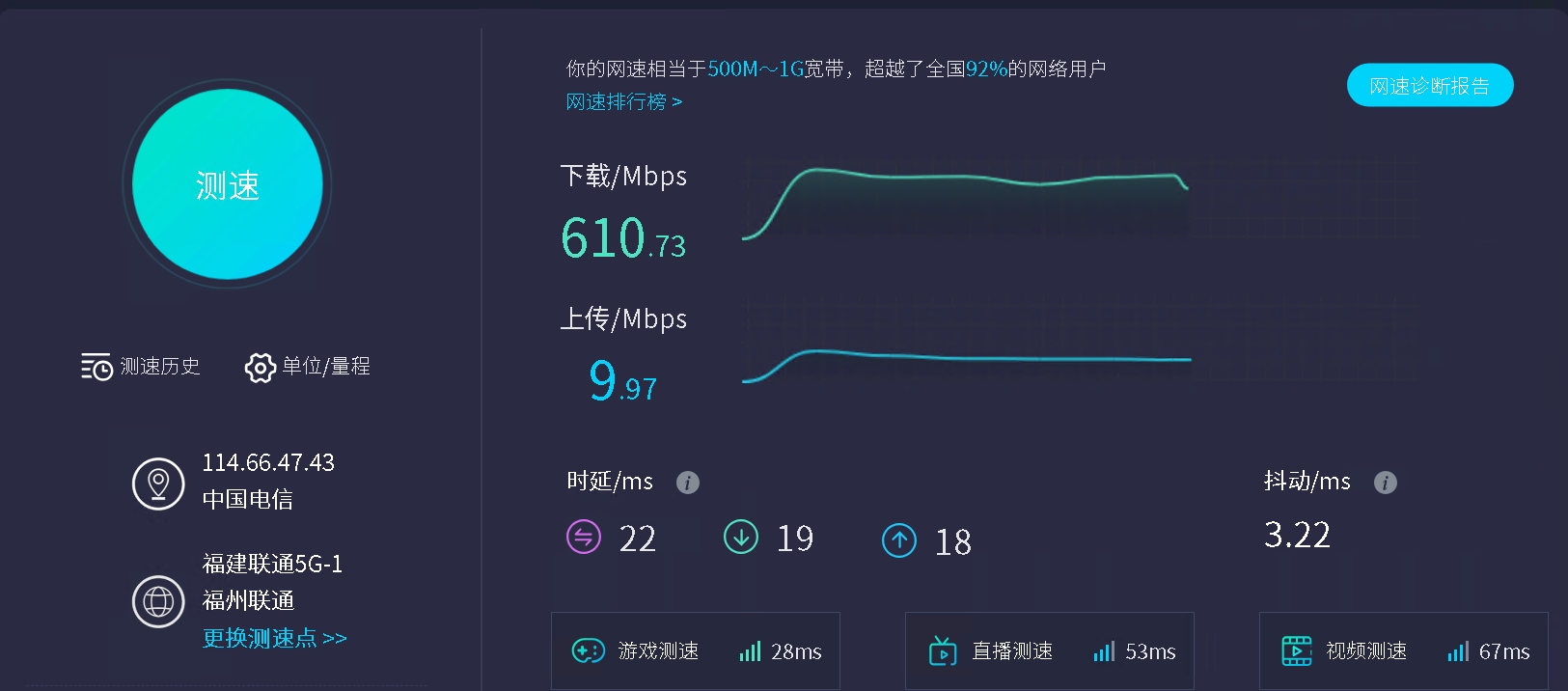Tap 更换测速点 to change test server

[274, 638]
